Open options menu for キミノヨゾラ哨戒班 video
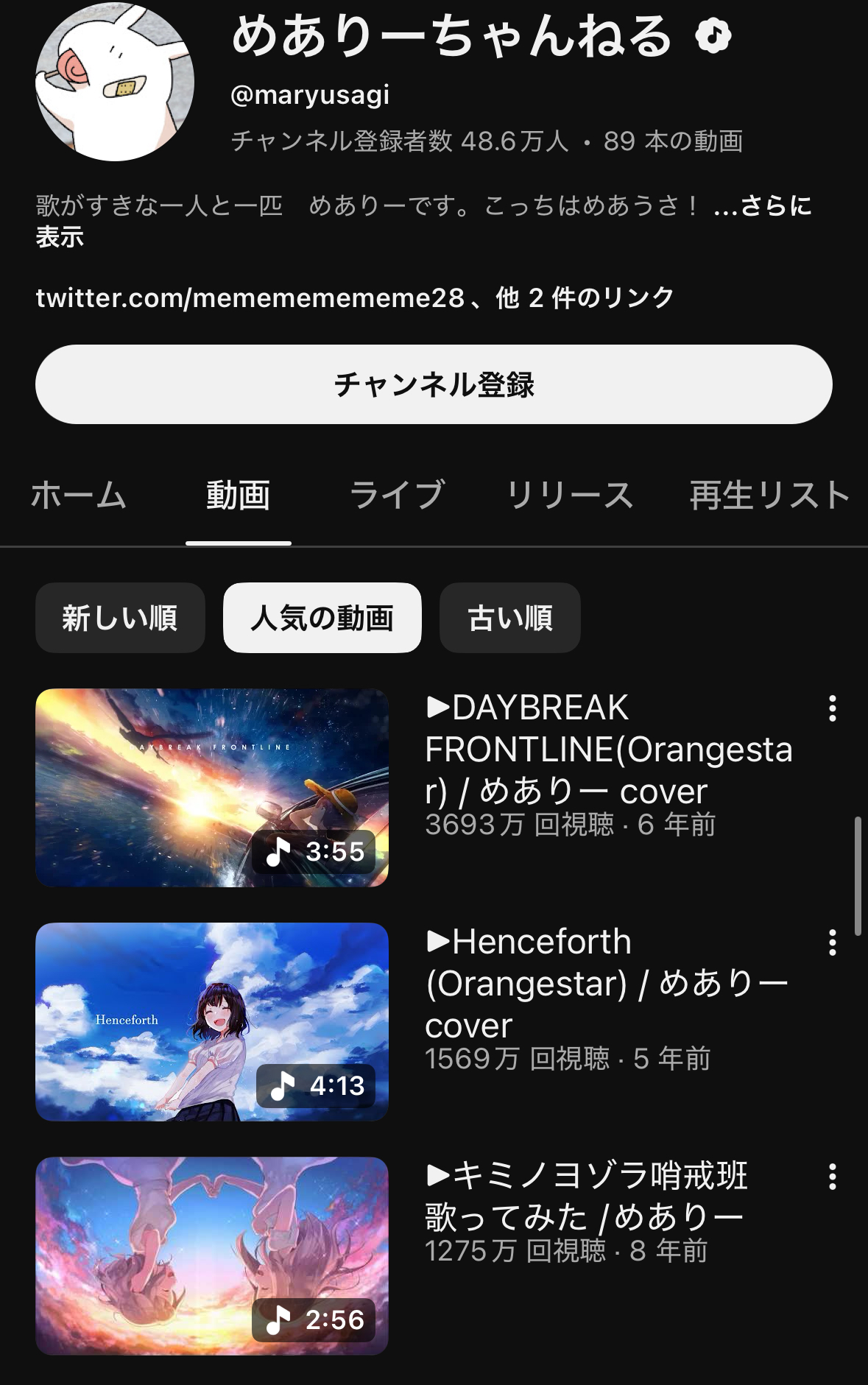The width and height of the screenshot is (868, 1385). coord(832,1177)
